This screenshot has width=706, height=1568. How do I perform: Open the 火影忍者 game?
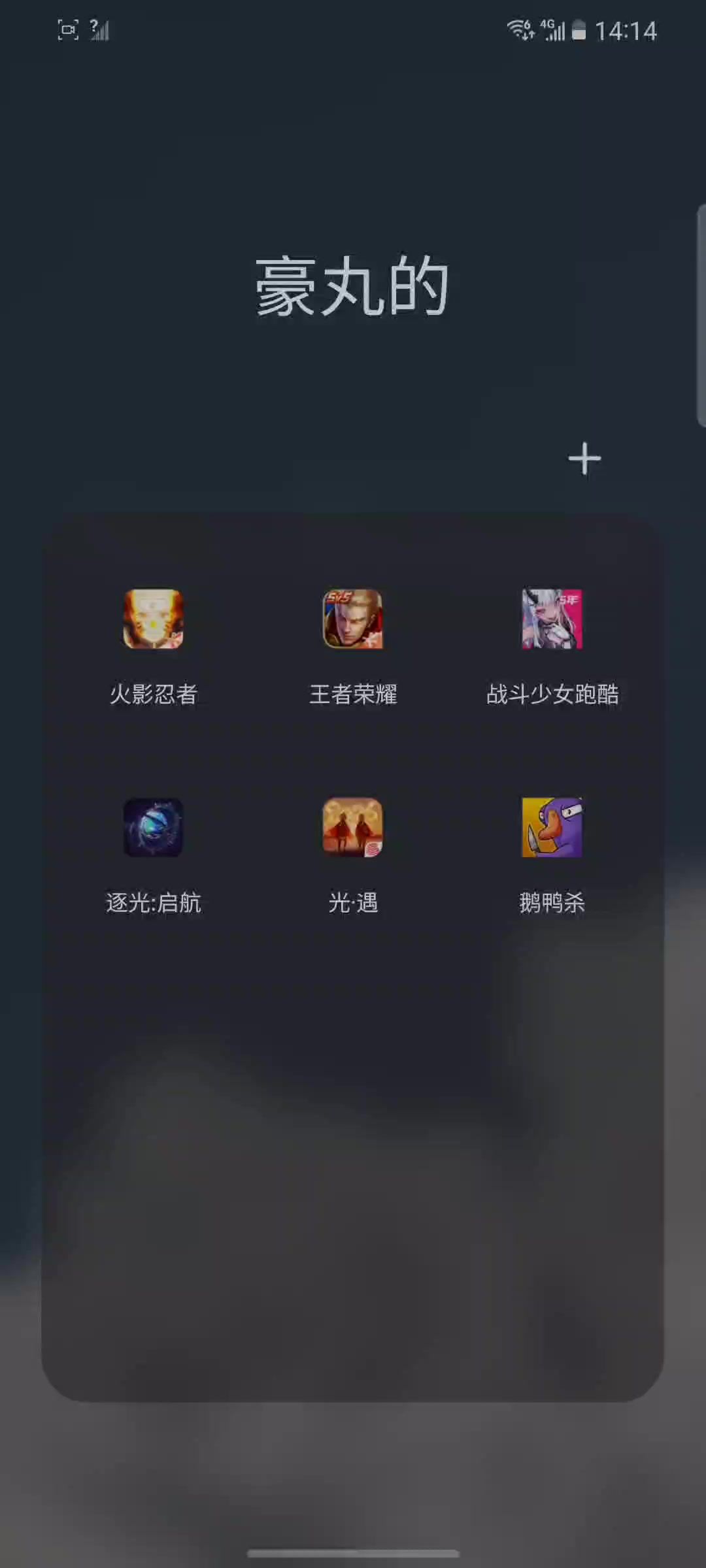coord(153,619)
